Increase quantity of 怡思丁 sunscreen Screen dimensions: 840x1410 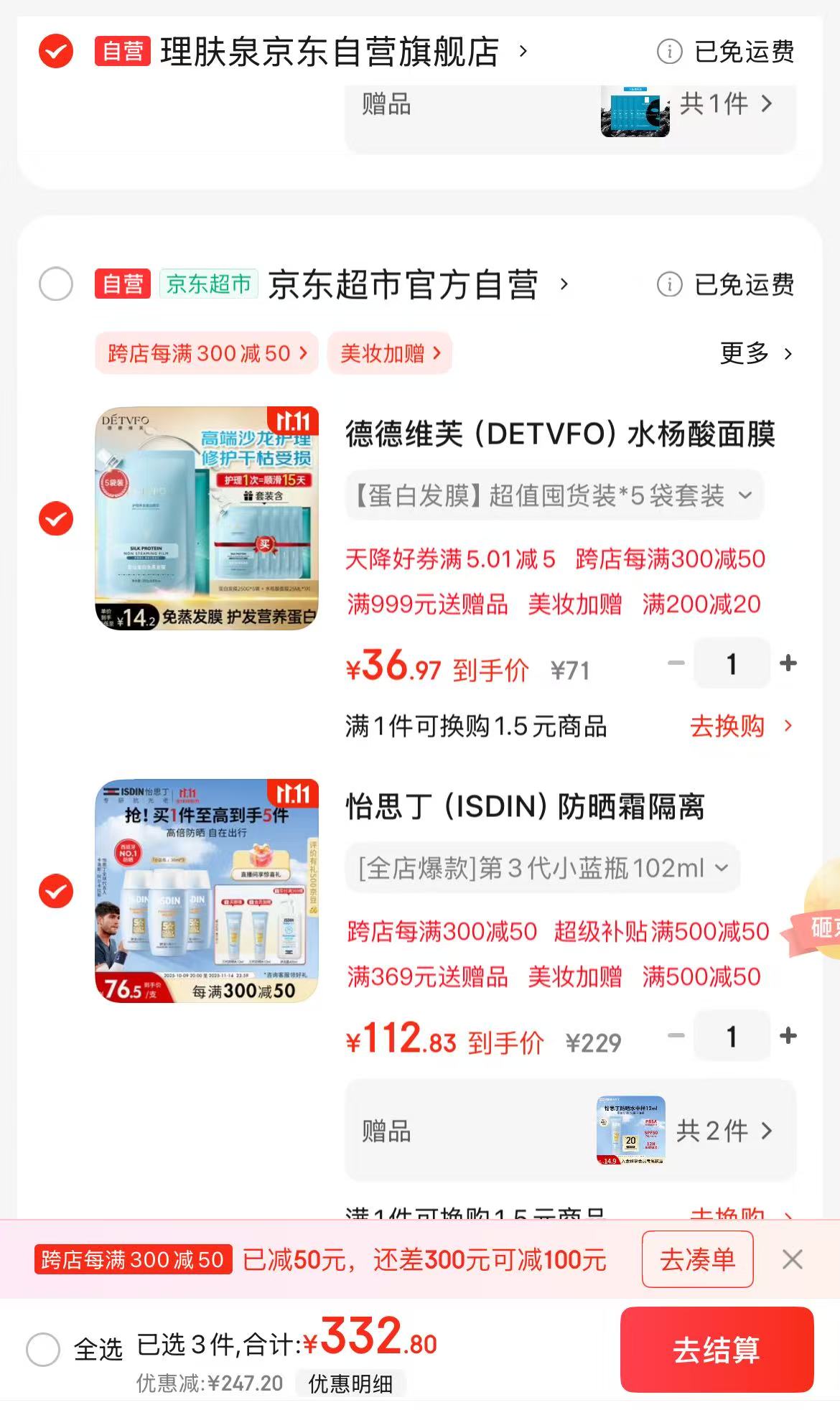point(788,1036)
